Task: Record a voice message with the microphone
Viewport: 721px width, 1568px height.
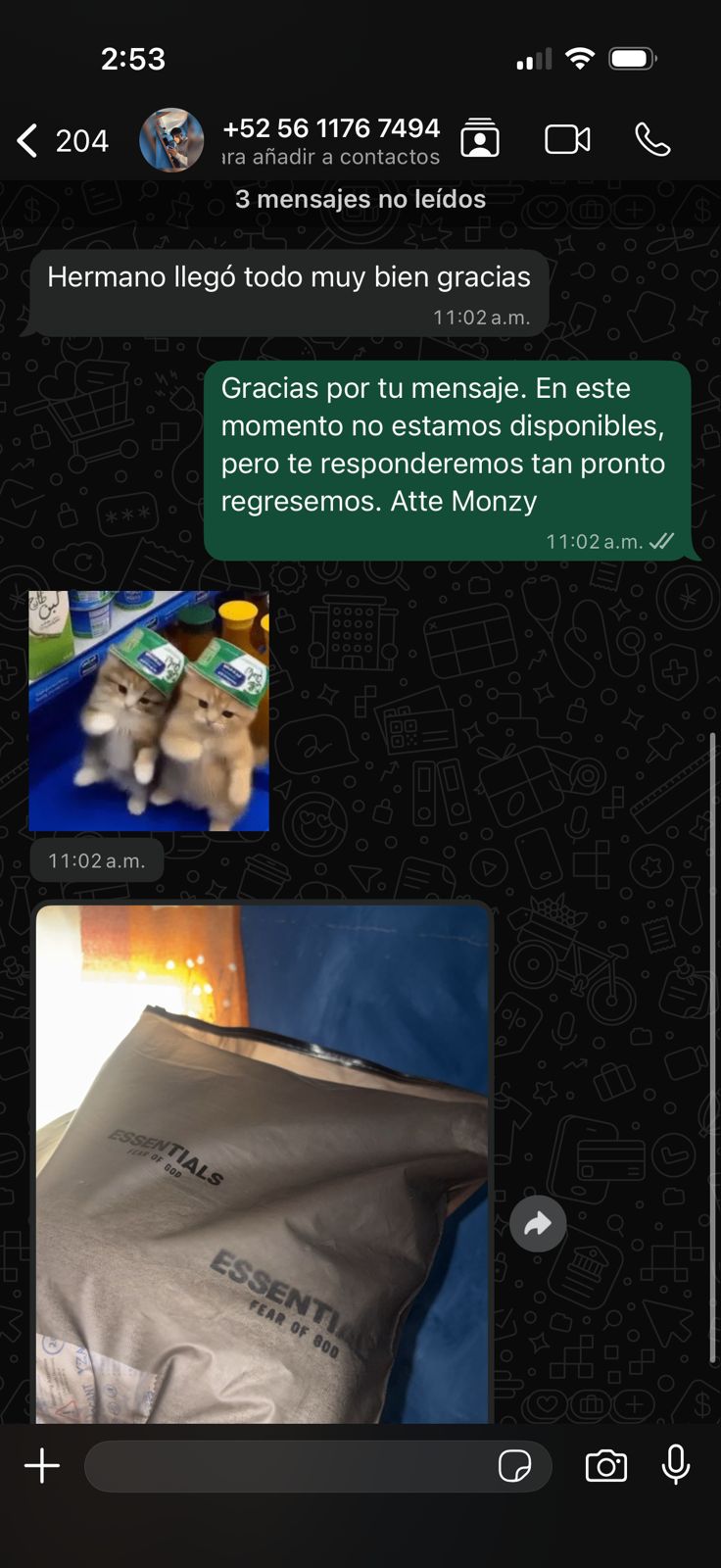Action: coord(676,1466)
